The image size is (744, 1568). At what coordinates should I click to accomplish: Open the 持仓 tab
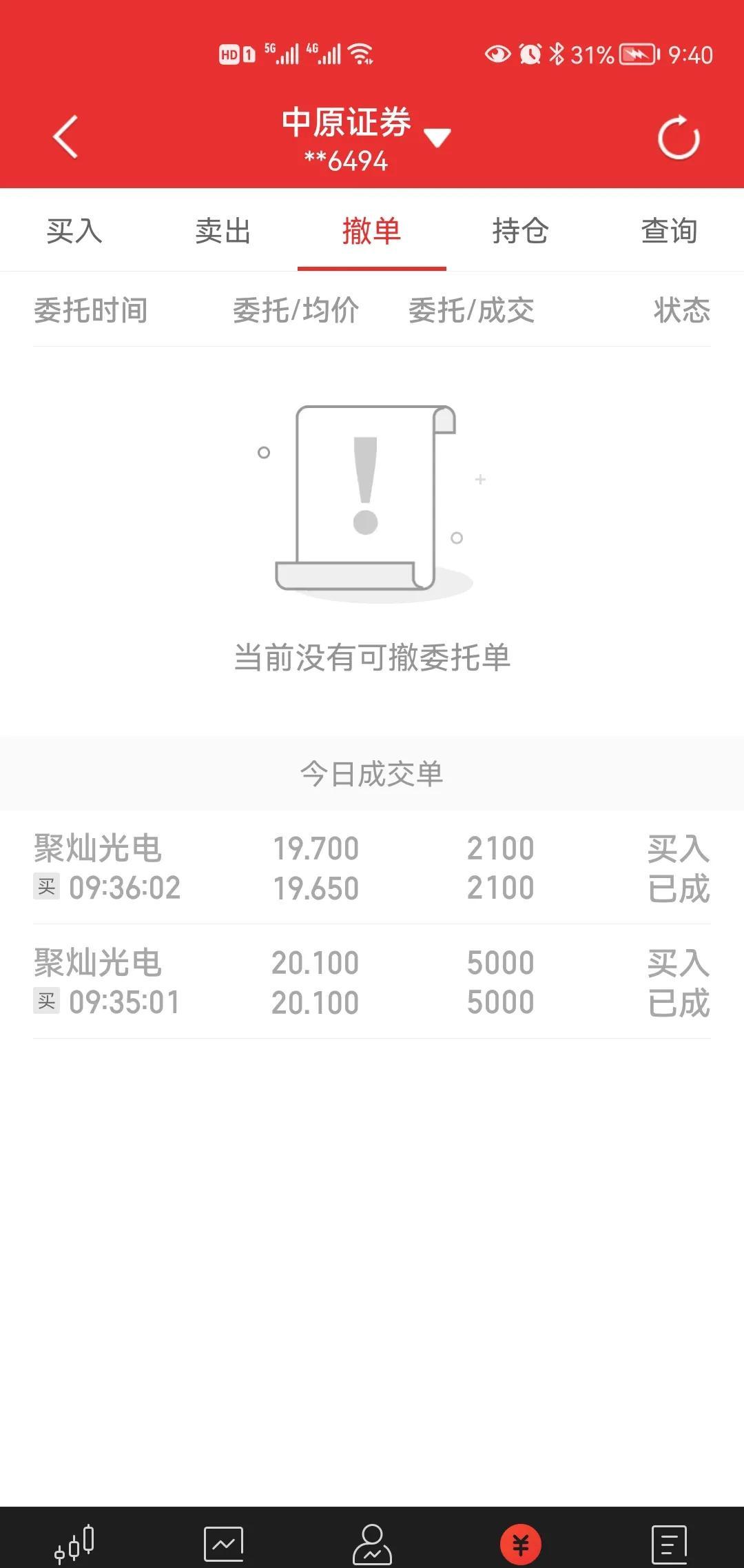point(520,231)
